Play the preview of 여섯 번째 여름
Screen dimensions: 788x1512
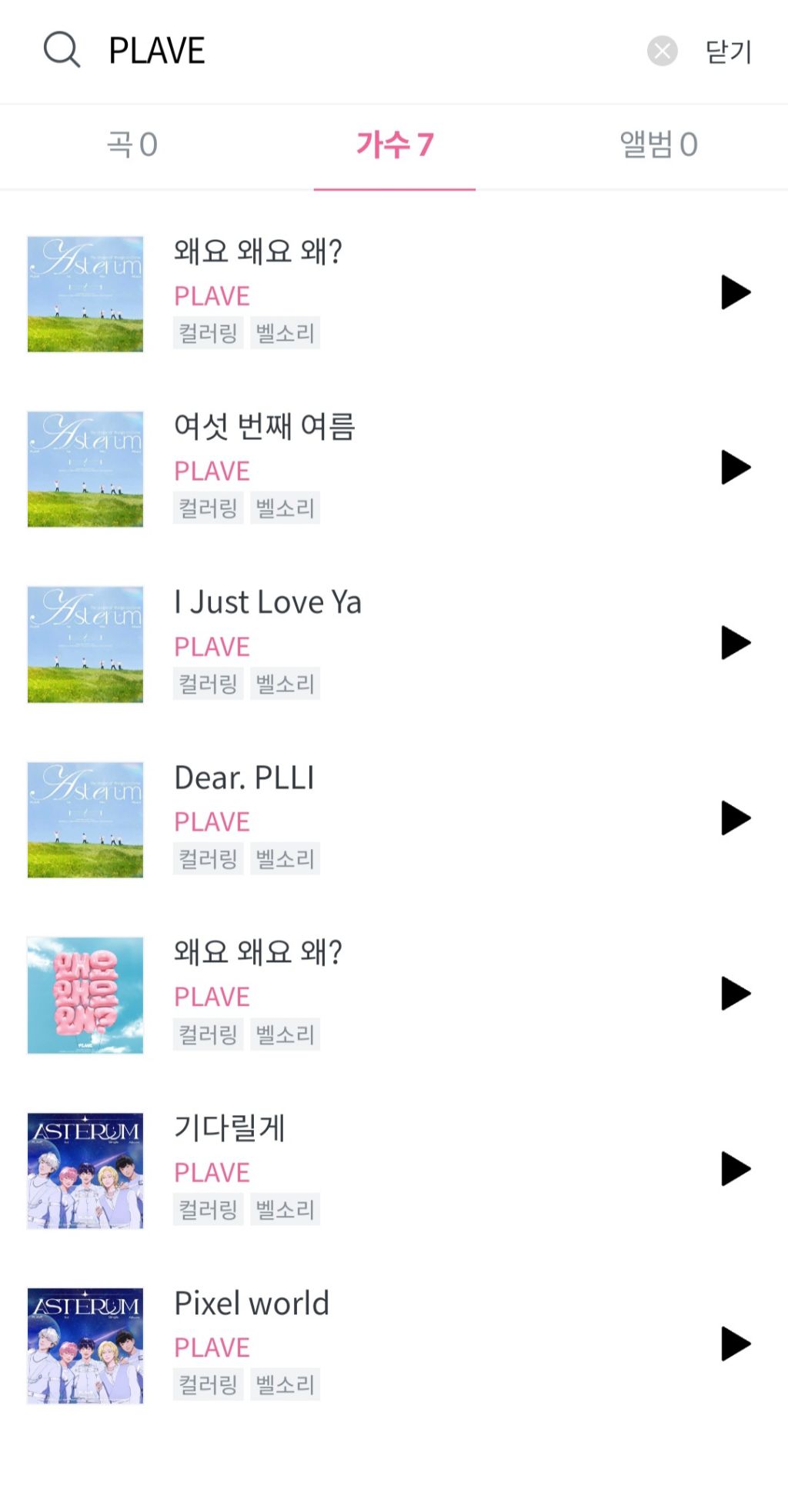click(735, 468)
